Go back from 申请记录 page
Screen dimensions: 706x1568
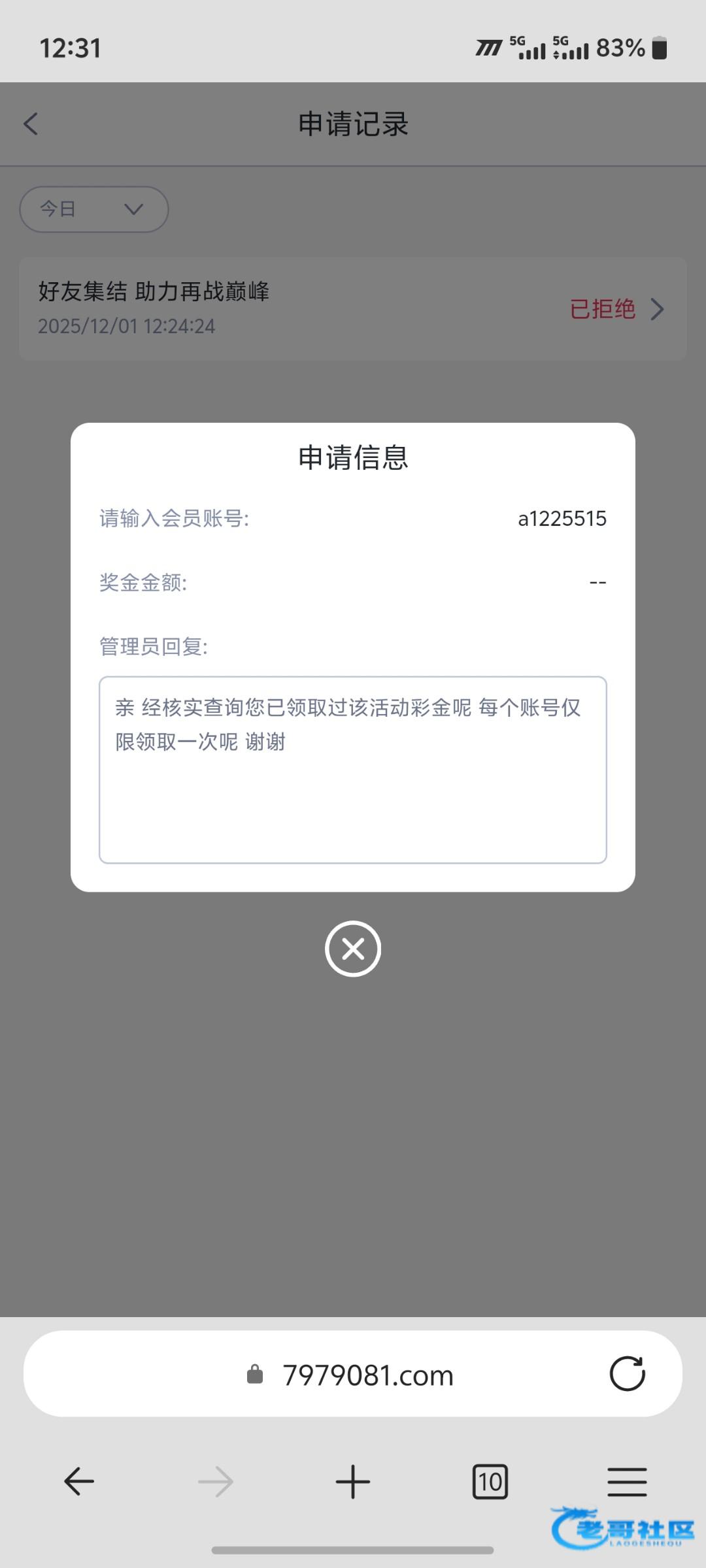click(x=31, y=123)
